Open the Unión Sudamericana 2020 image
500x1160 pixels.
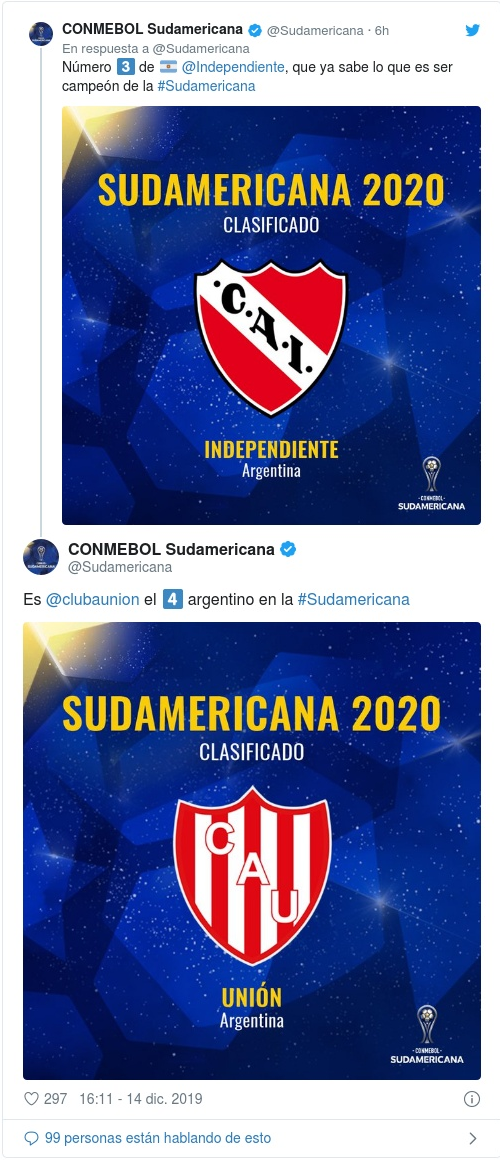(x=252, y=851)
